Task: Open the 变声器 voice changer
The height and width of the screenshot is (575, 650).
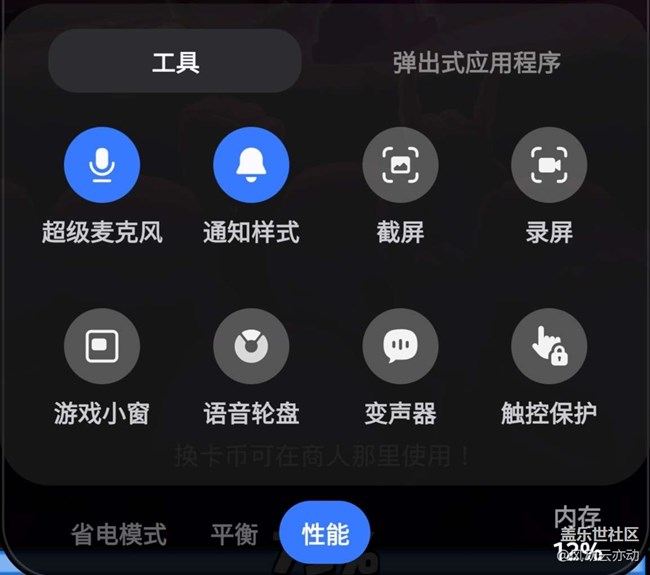Action: click(400, 346)
